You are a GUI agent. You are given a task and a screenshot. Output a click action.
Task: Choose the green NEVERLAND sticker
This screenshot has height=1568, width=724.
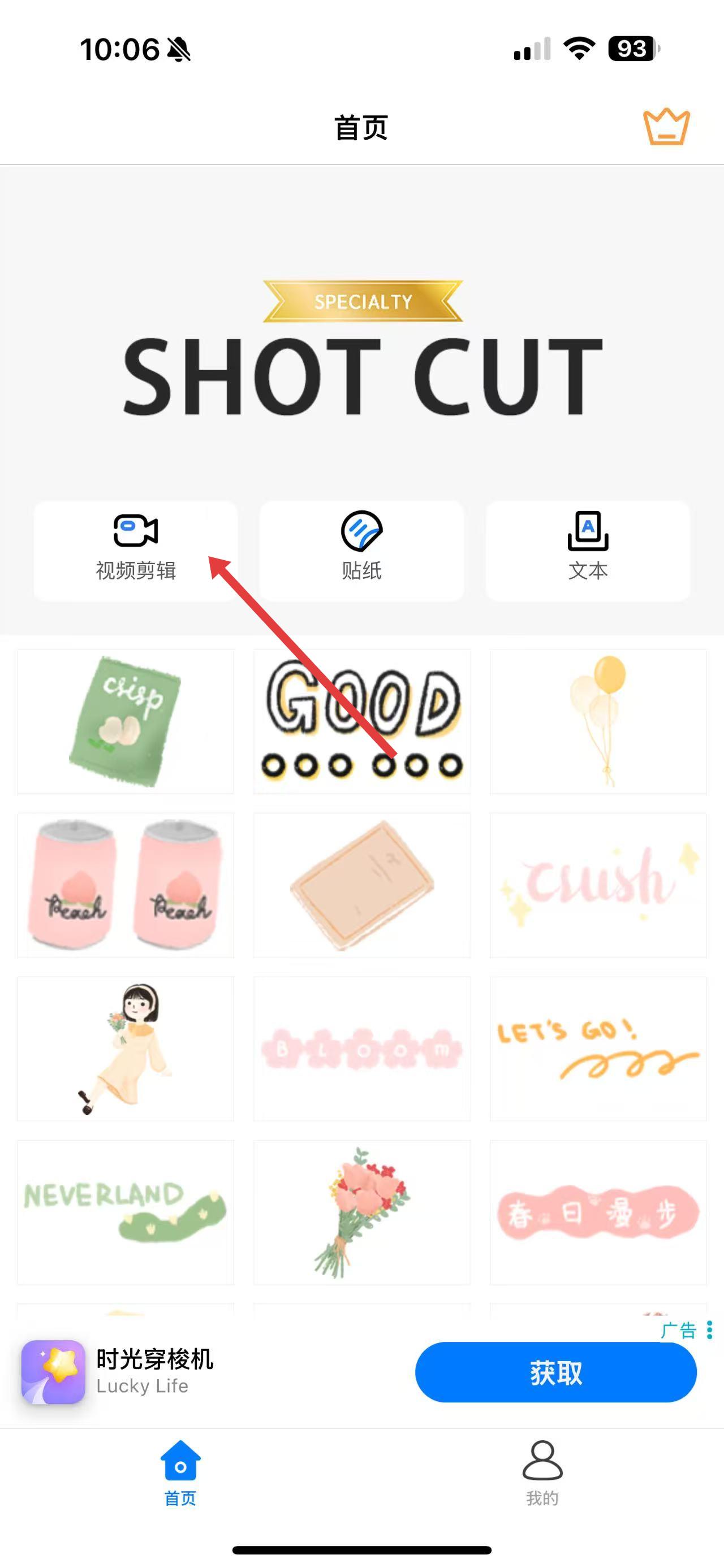[x=126, y=1212]
